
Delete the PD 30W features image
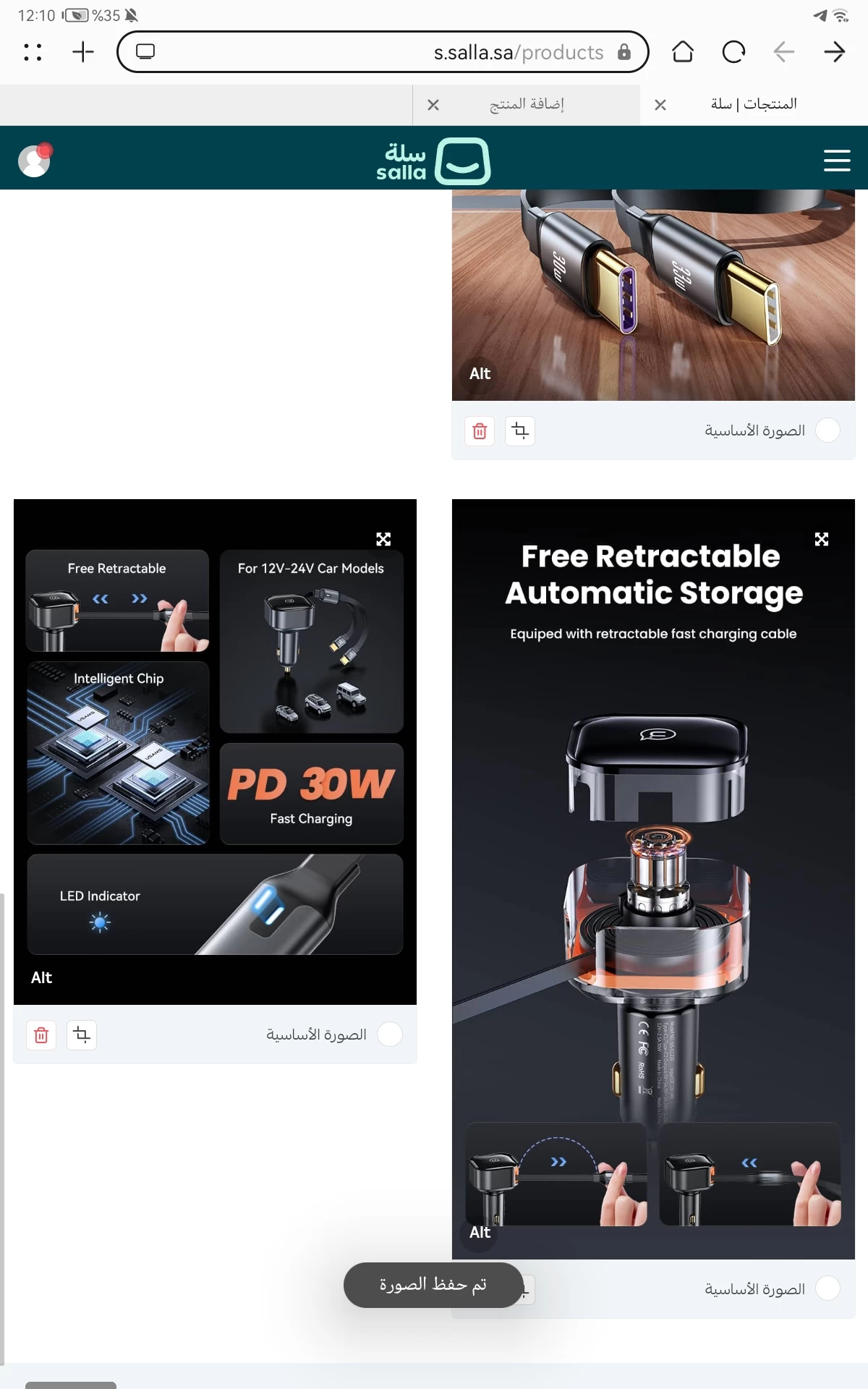click(41, 1035)
